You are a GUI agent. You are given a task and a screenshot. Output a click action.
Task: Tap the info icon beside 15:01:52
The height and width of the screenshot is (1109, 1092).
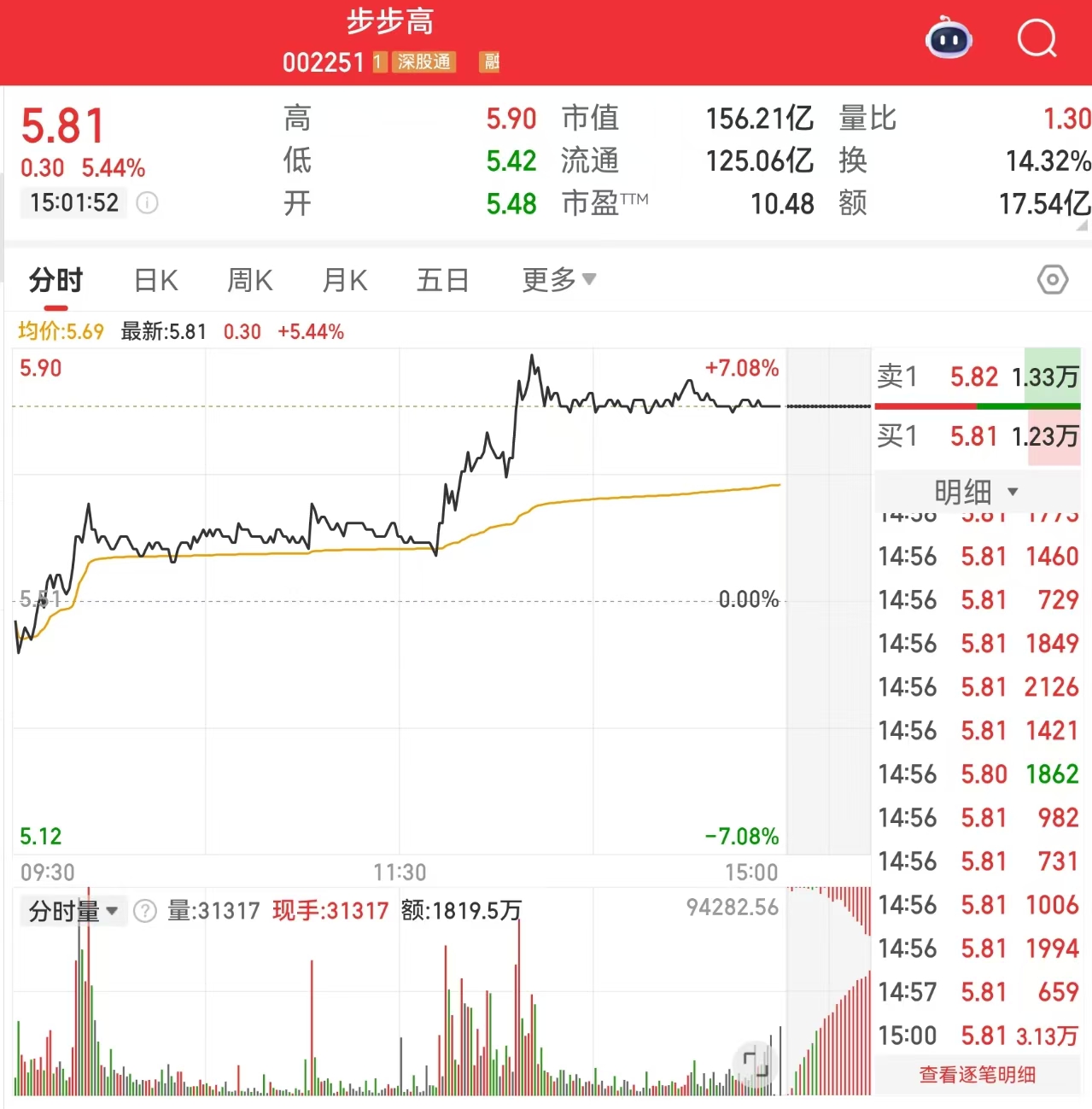[147, 203]
